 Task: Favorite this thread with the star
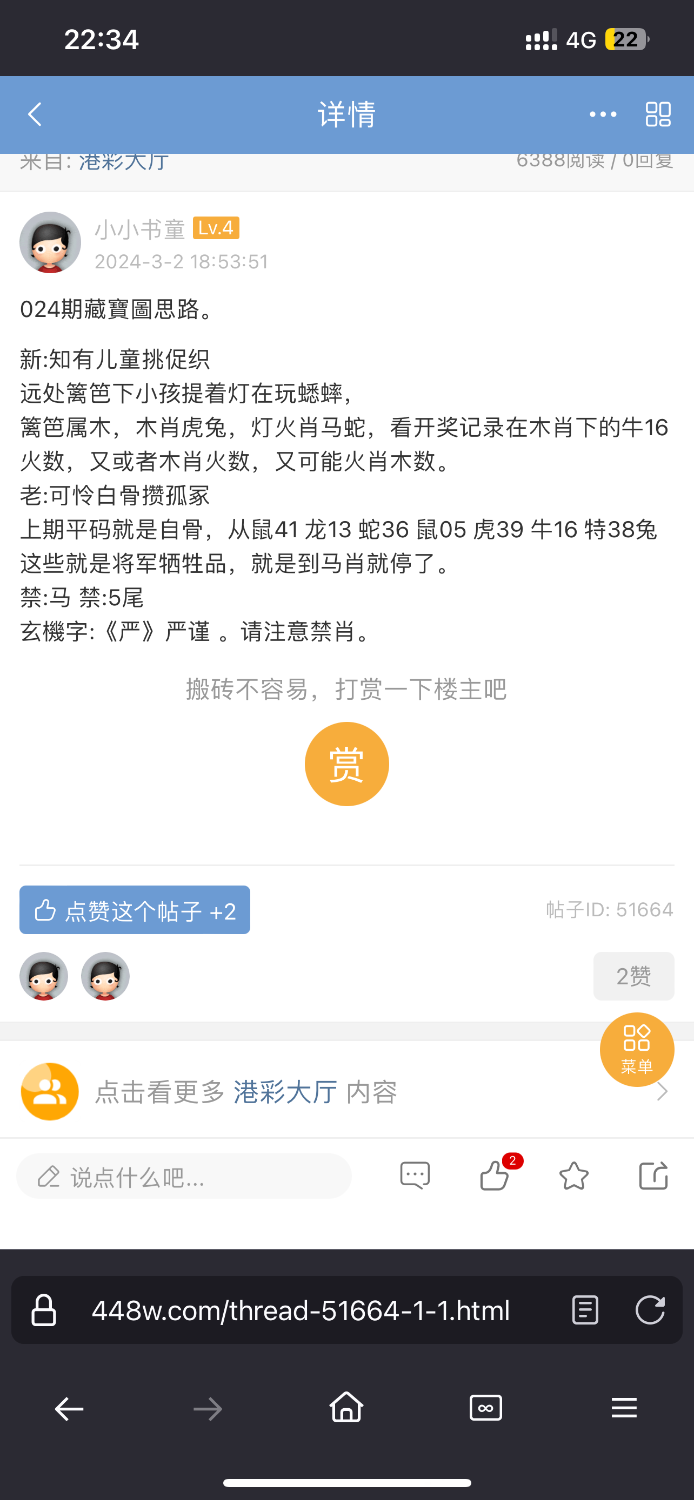point(574,1176)
